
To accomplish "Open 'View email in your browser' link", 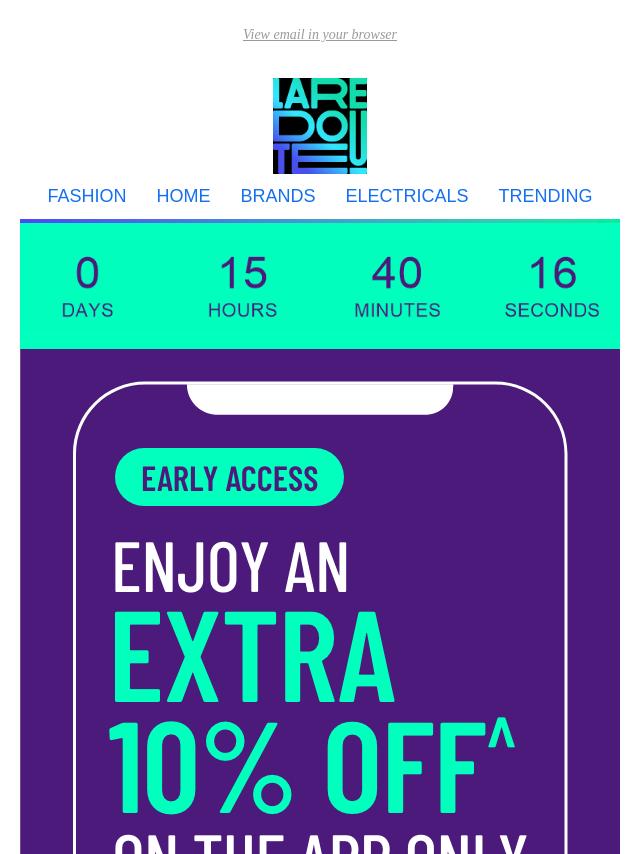I will click(319, 35).
